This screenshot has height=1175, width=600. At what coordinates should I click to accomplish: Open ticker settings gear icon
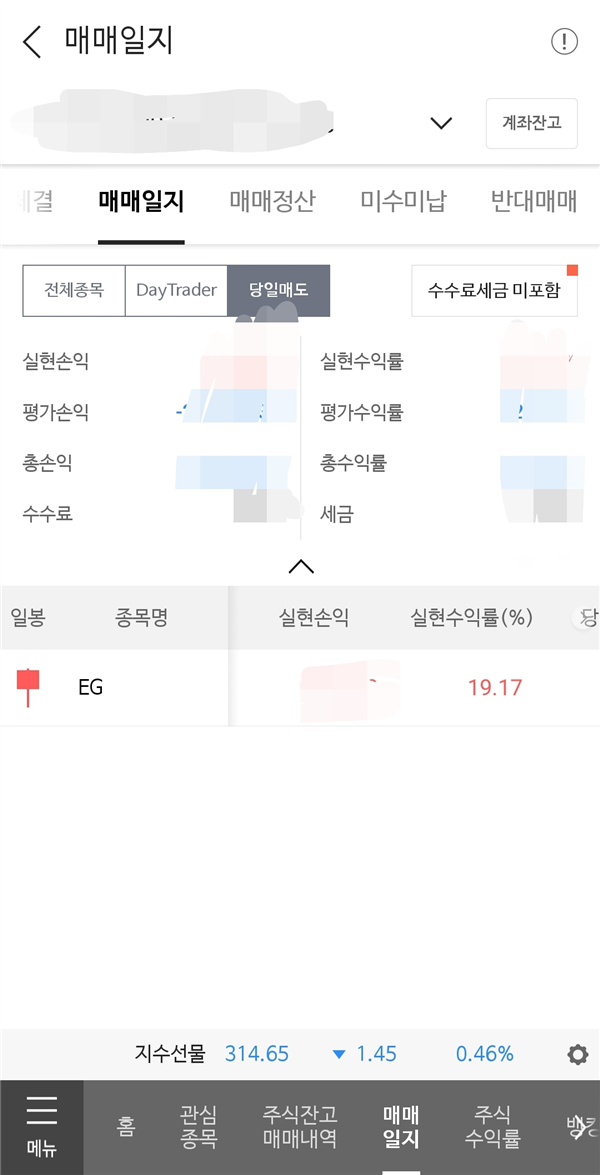[x=578, y=1054]
